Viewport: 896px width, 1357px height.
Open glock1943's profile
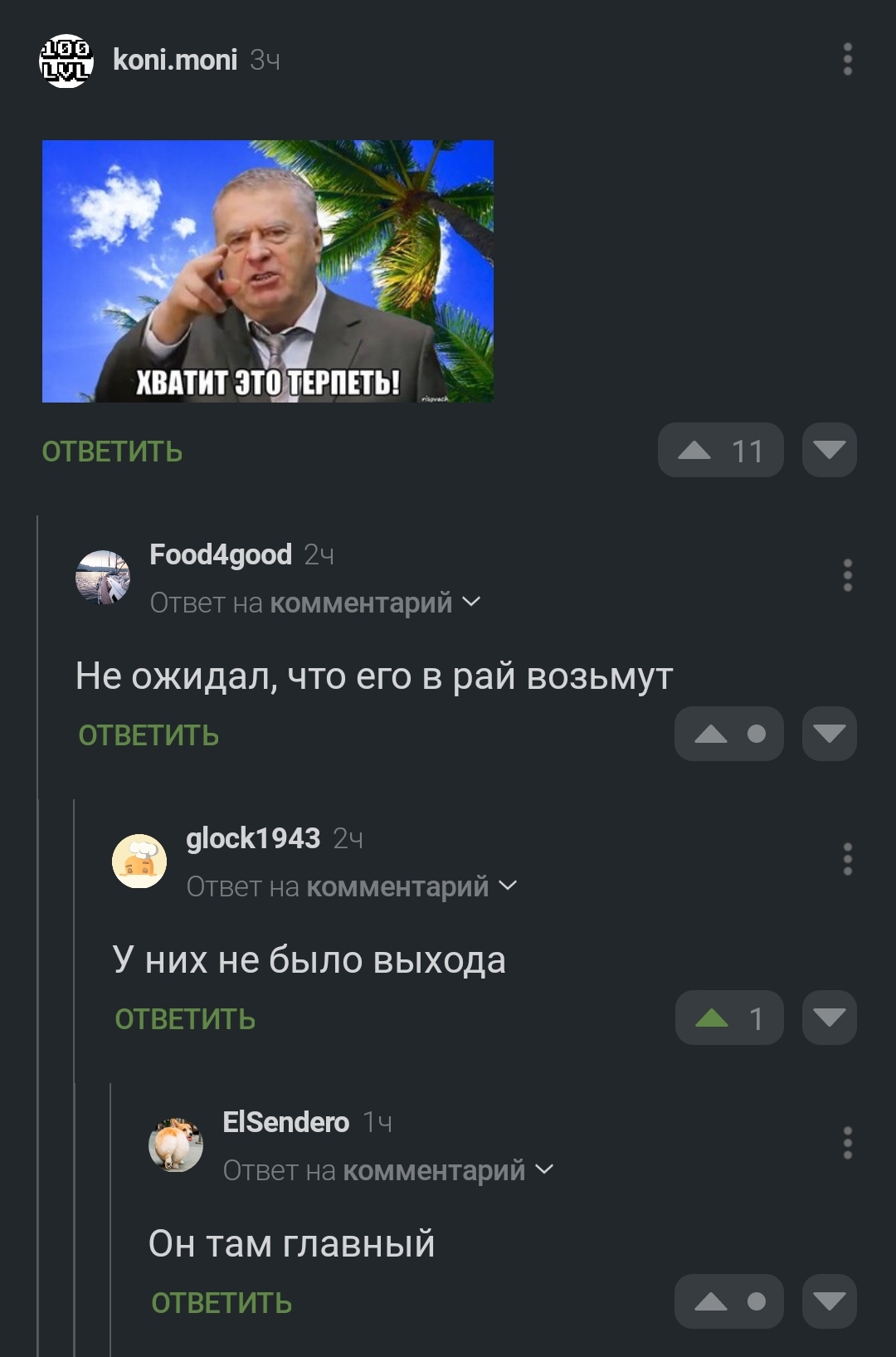pyautogui.click(x=252, y=838)
